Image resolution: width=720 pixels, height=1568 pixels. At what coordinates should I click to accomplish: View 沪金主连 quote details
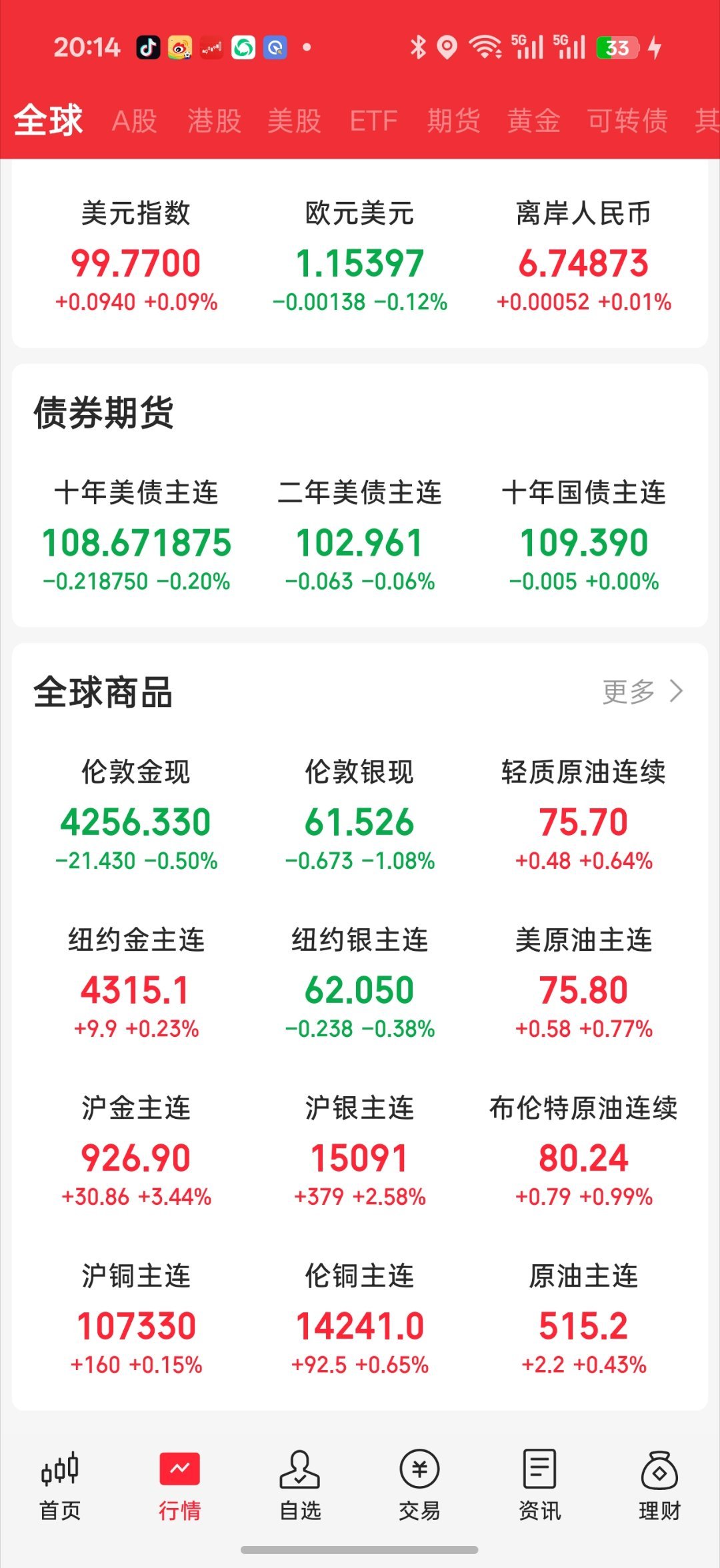(136, 1150)
